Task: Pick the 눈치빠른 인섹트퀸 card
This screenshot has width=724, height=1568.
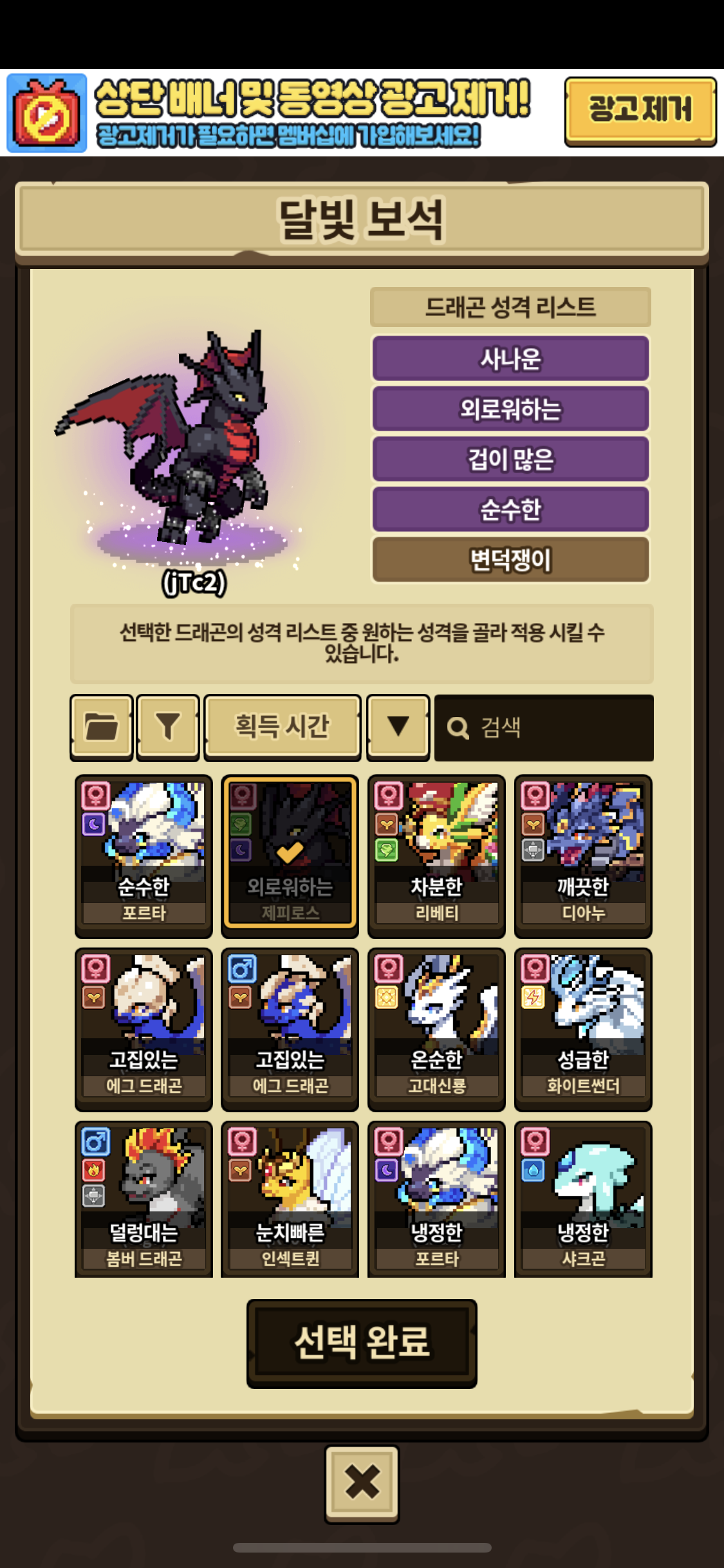Action: [290, 1199]
